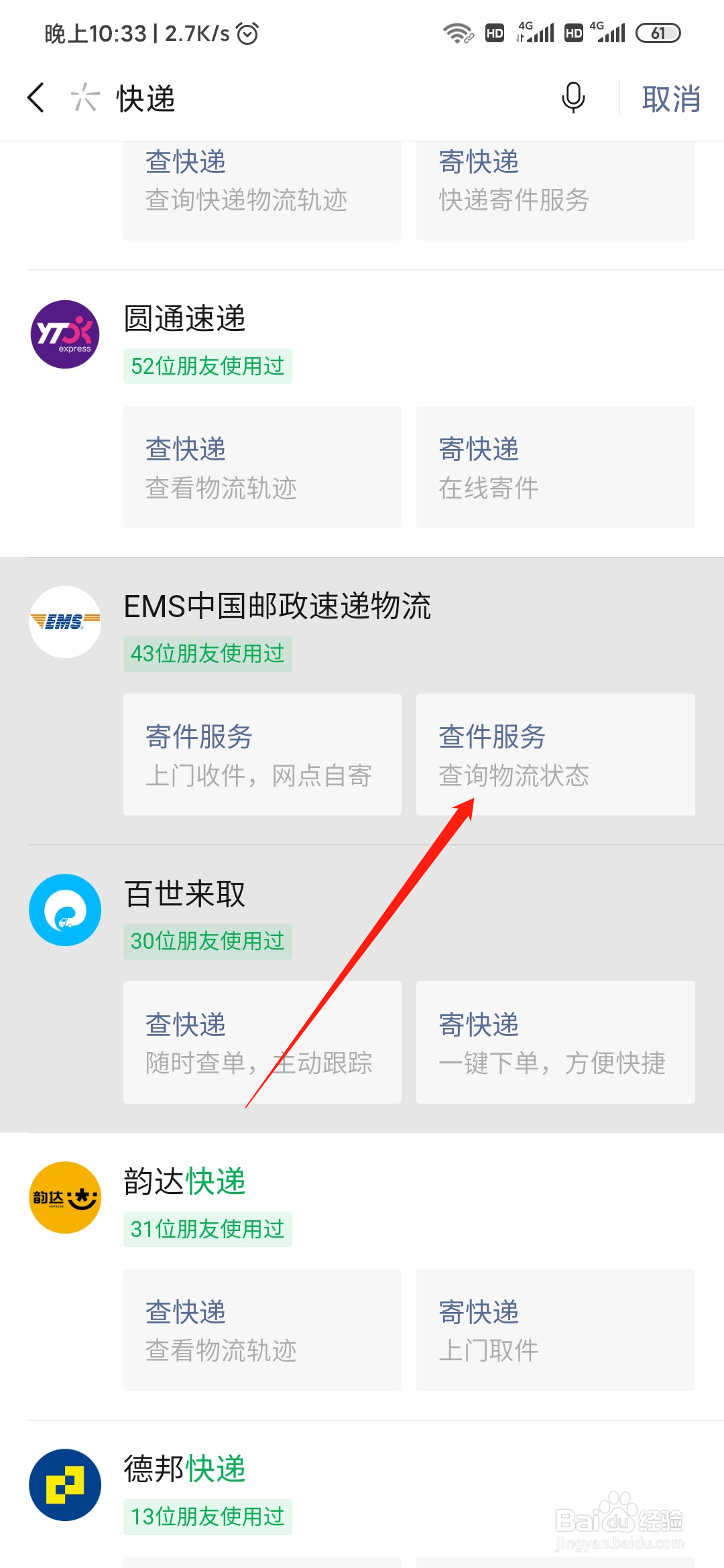
Task: Activate the voice search microphone icon
Action: [574, 98]
